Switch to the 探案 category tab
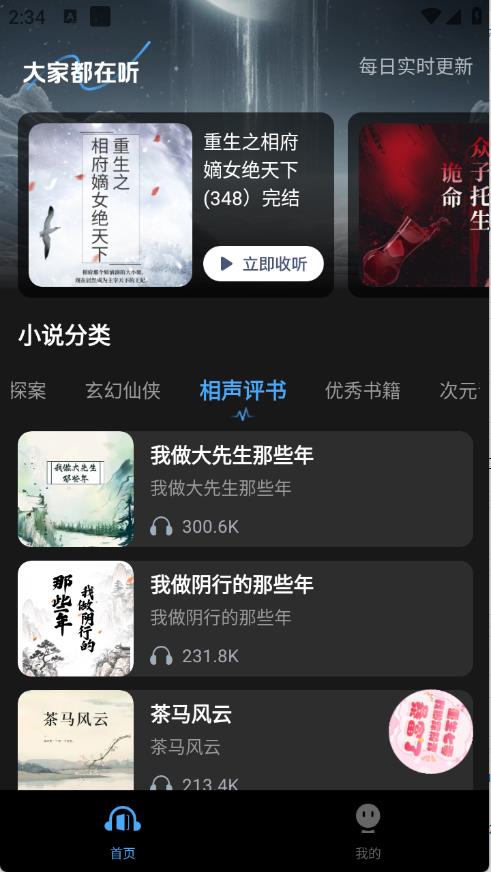This screenshot has width=491, height=872. (27, 390)
